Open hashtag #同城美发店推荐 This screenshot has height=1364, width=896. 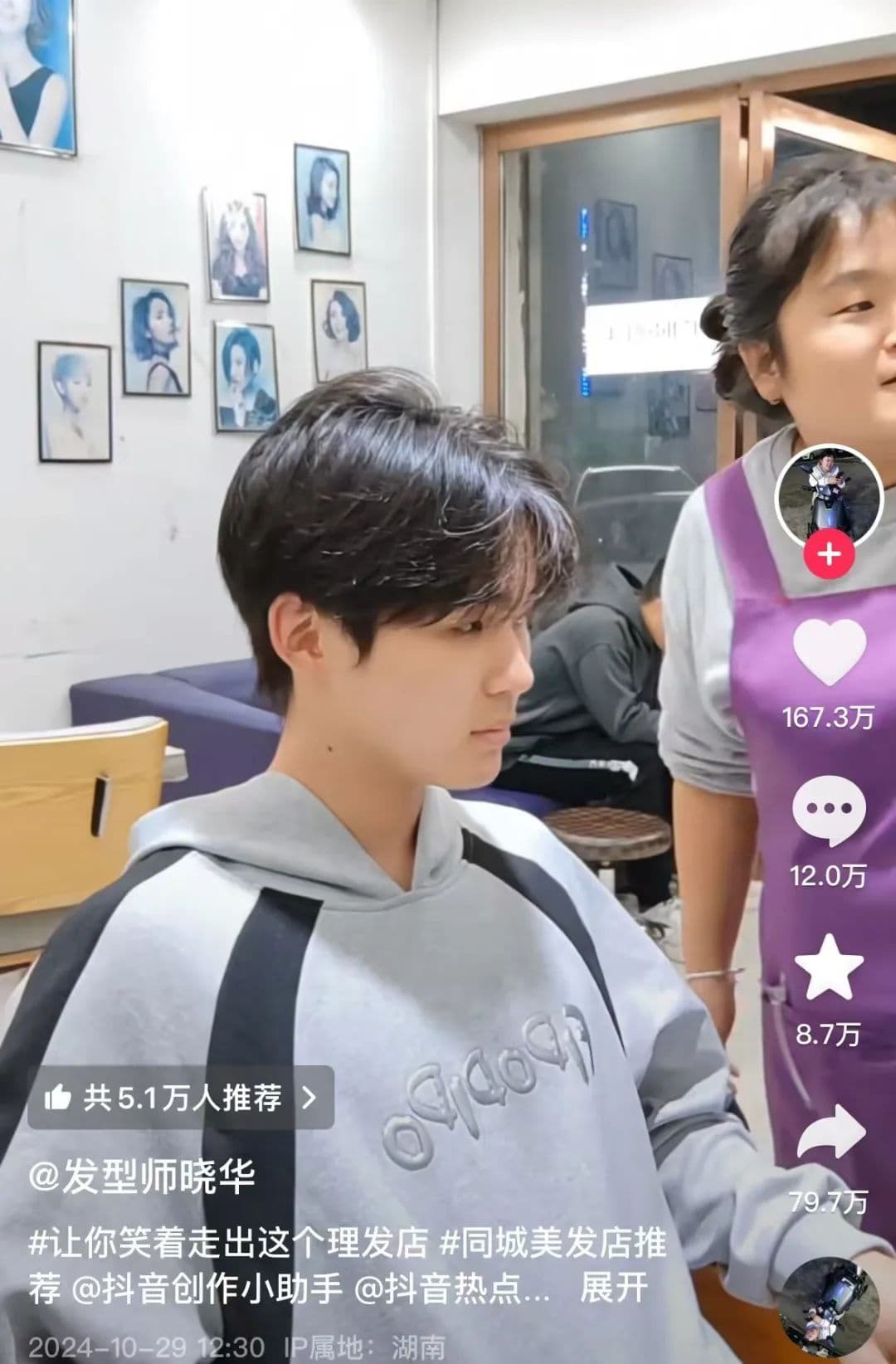(x=553, y=1243)
